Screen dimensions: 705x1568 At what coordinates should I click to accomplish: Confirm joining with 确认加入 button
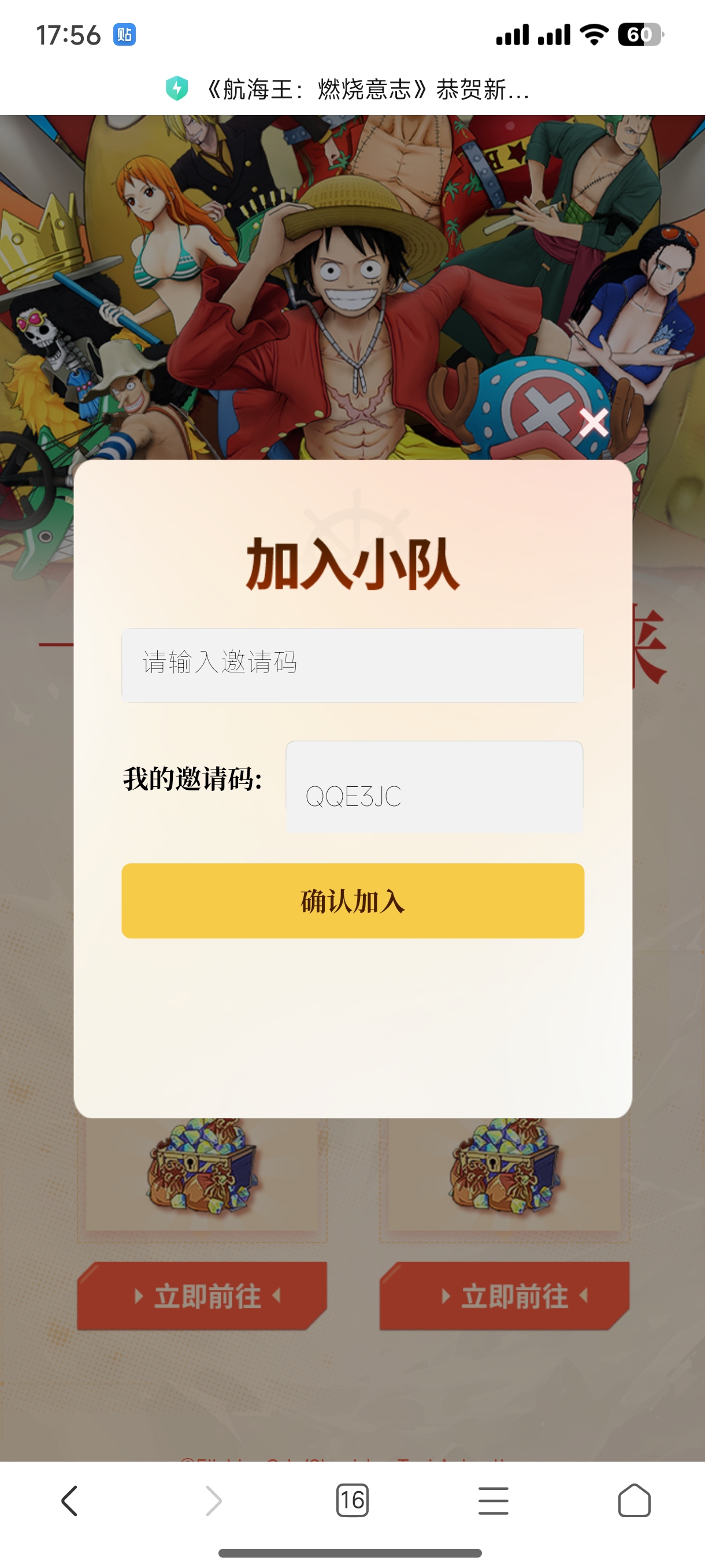(x=352, y=900)
